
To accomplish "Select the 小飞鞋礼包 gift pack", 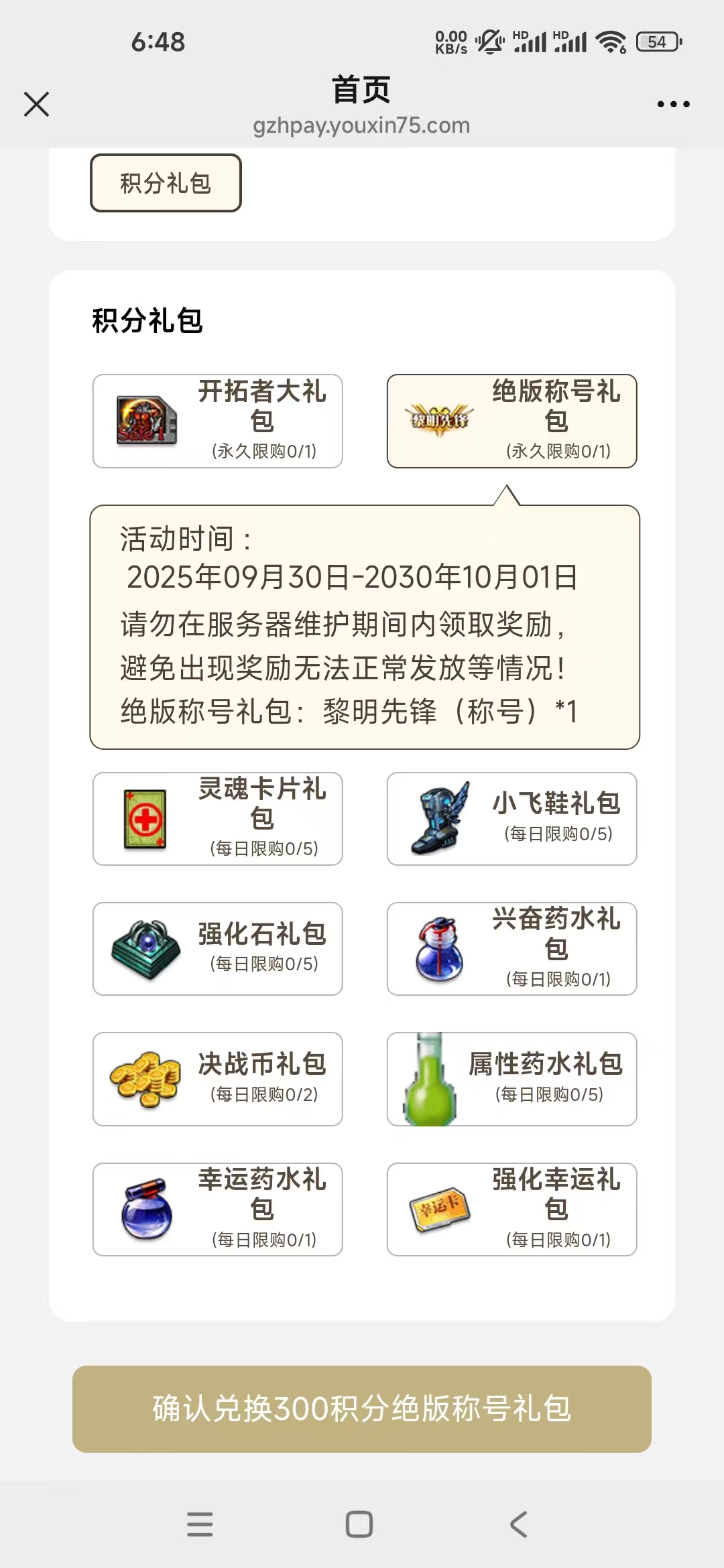I will point(511,819).
